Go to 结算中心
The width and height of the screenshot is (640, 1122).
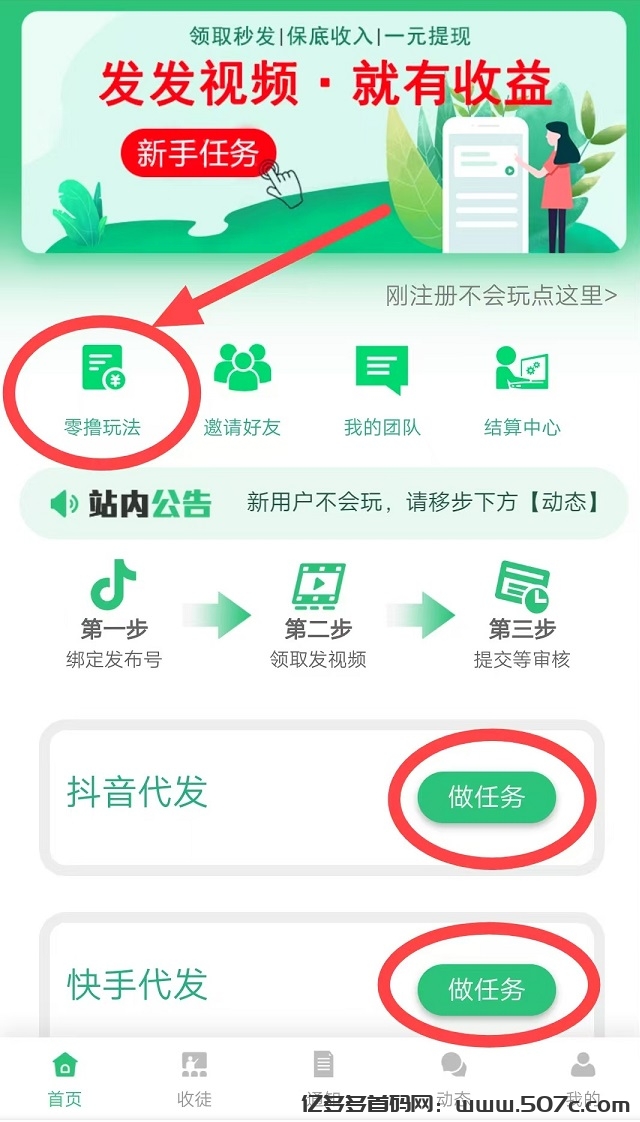pos(522,389)
